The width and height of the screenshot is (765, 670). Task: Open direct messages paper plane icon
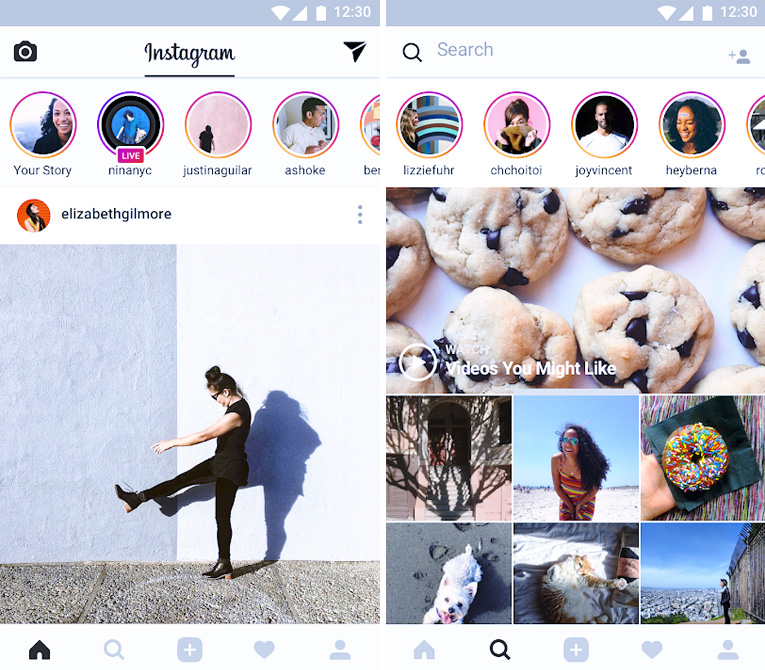pos(354,52)
